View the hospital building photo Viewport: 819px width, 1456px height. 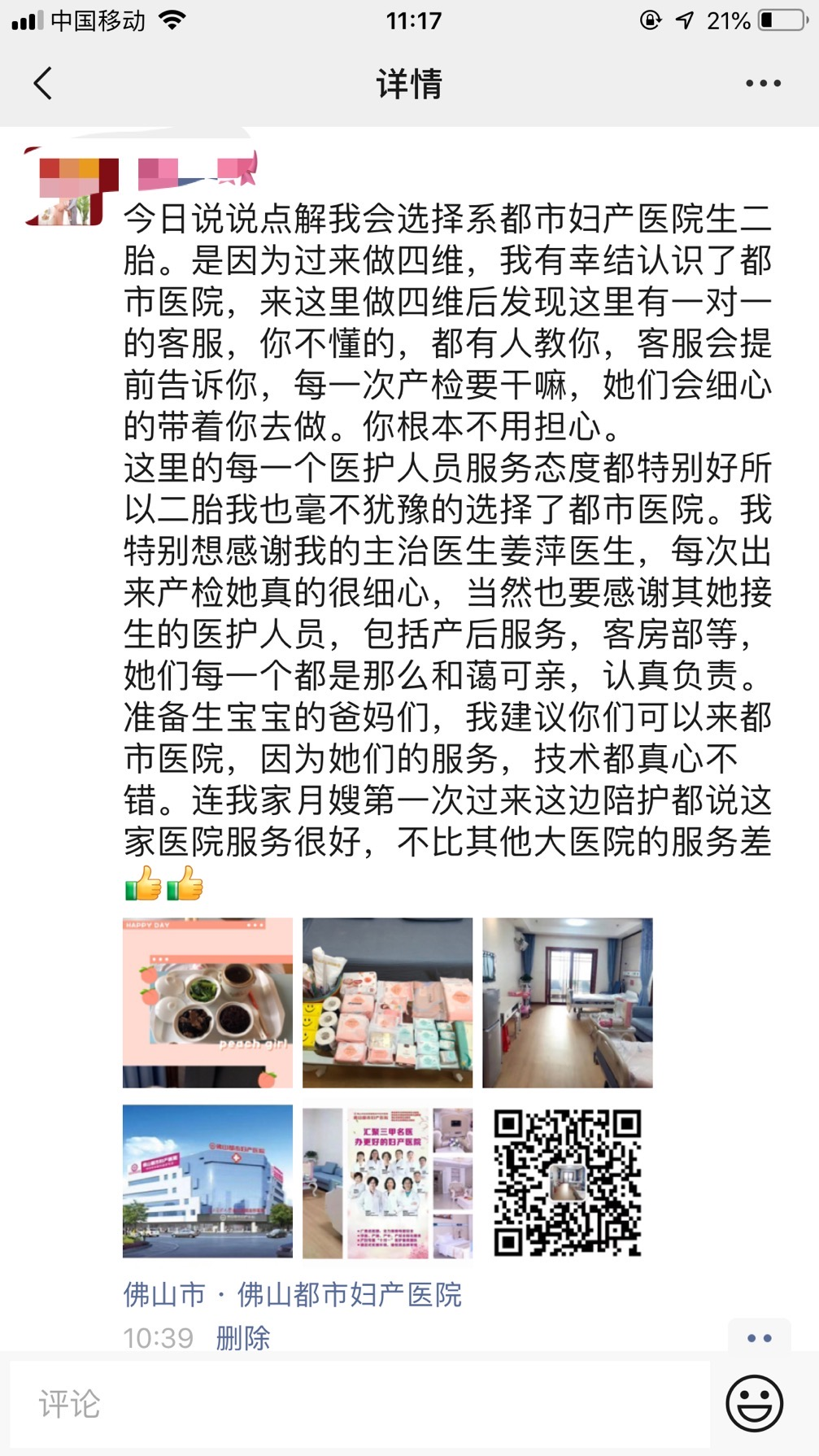[207, 1181]
